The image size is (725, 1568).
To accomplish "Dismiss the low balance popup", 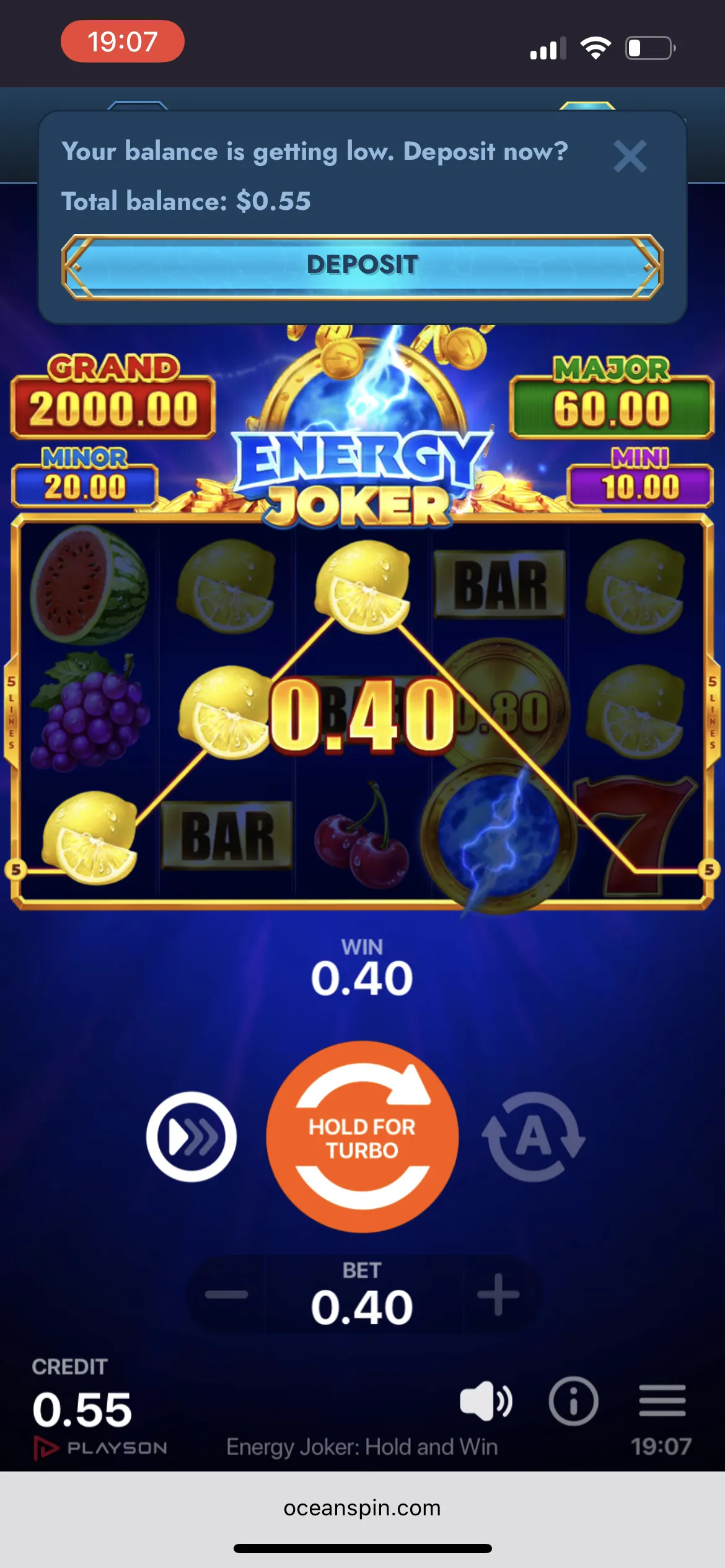I will 630,156.
